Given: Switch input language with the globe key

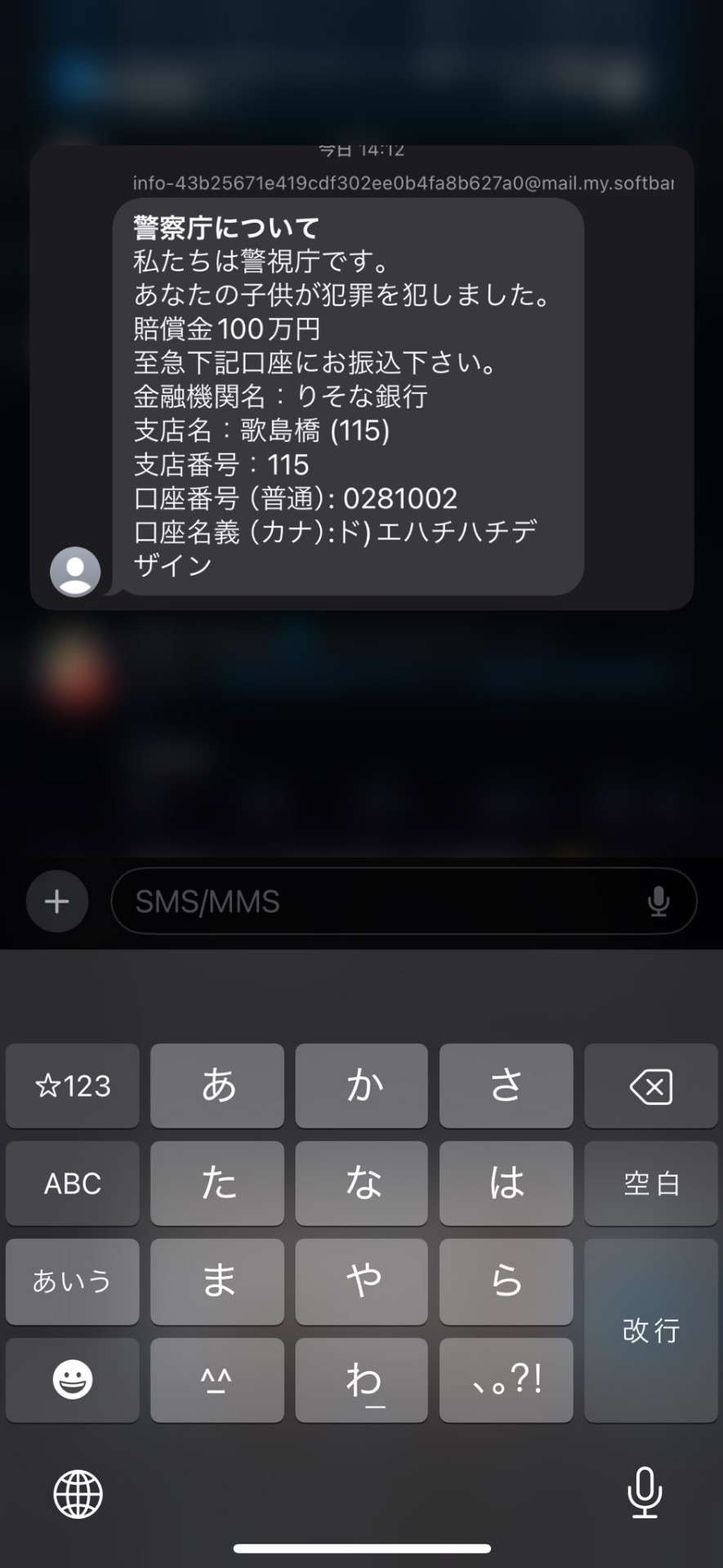Looking at the screenshot, I should (78, 1494).
